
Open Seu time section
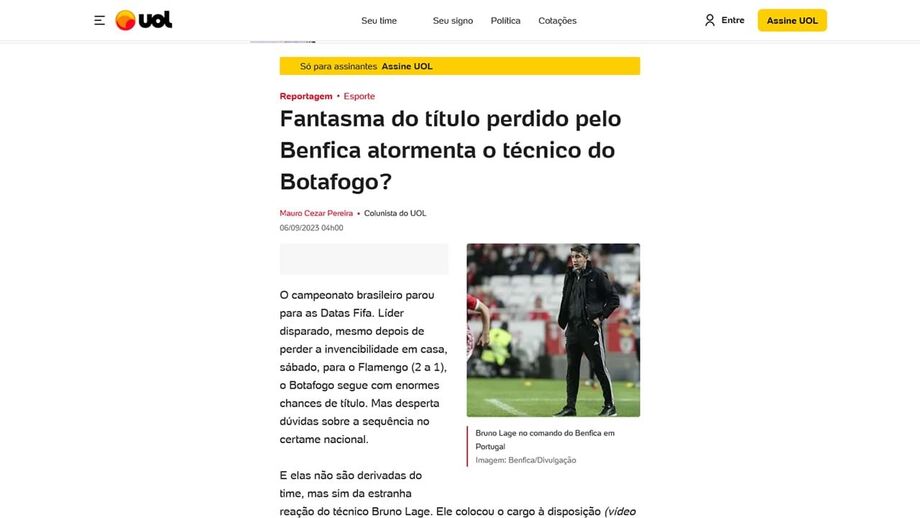[x=379, y=21]
